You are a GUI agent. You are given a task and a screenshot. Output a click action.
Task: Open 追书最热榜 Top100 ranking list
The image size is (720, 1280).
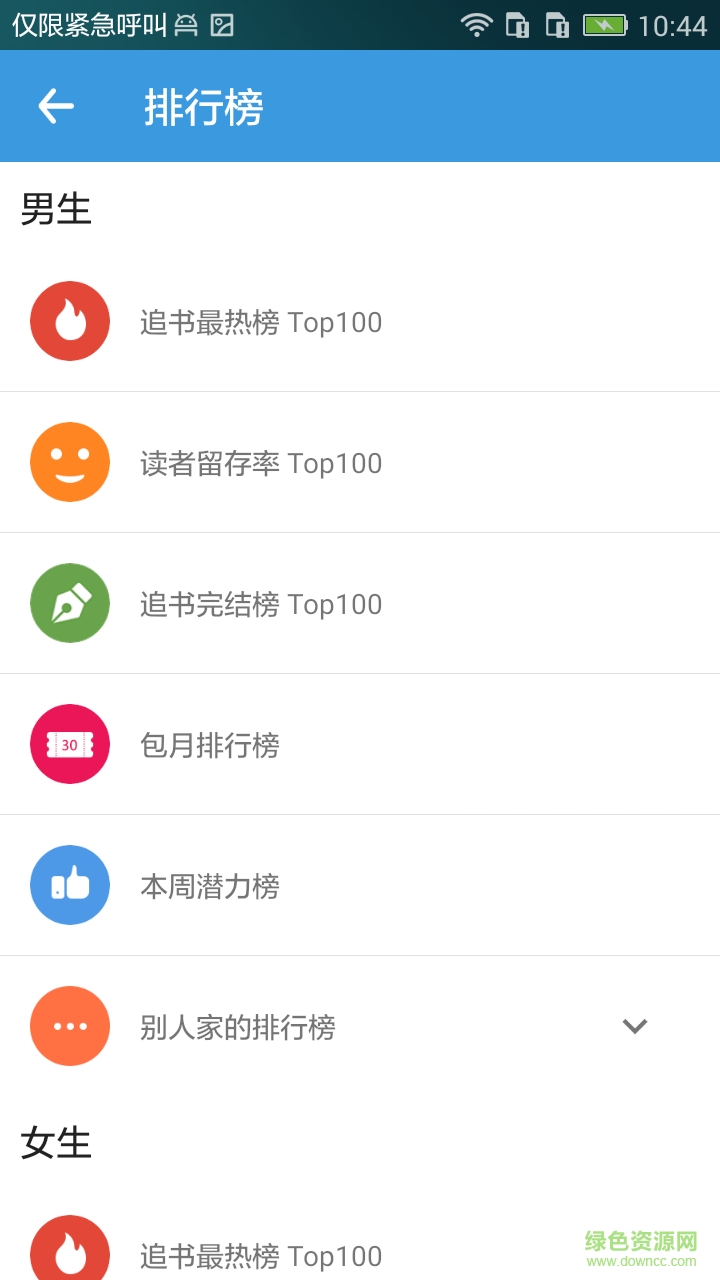262,322
